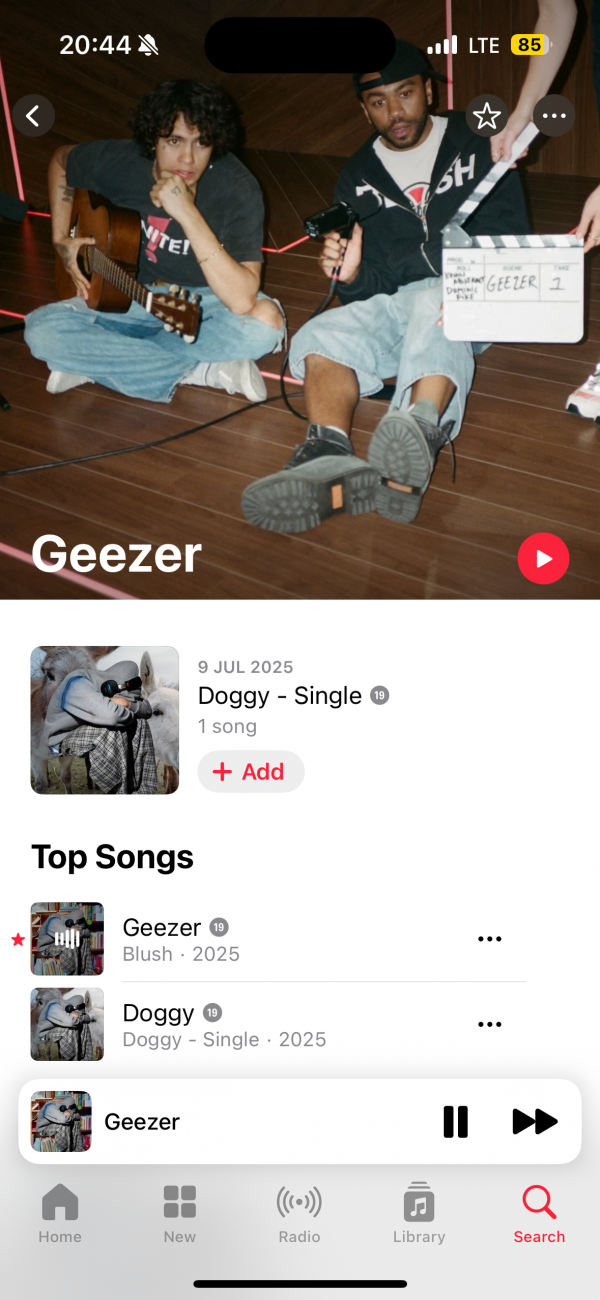Image resolution: width=600 pixels, height=1300 pixels.
Task: Switch to the New tab
Action: (x=180, y=1214)
